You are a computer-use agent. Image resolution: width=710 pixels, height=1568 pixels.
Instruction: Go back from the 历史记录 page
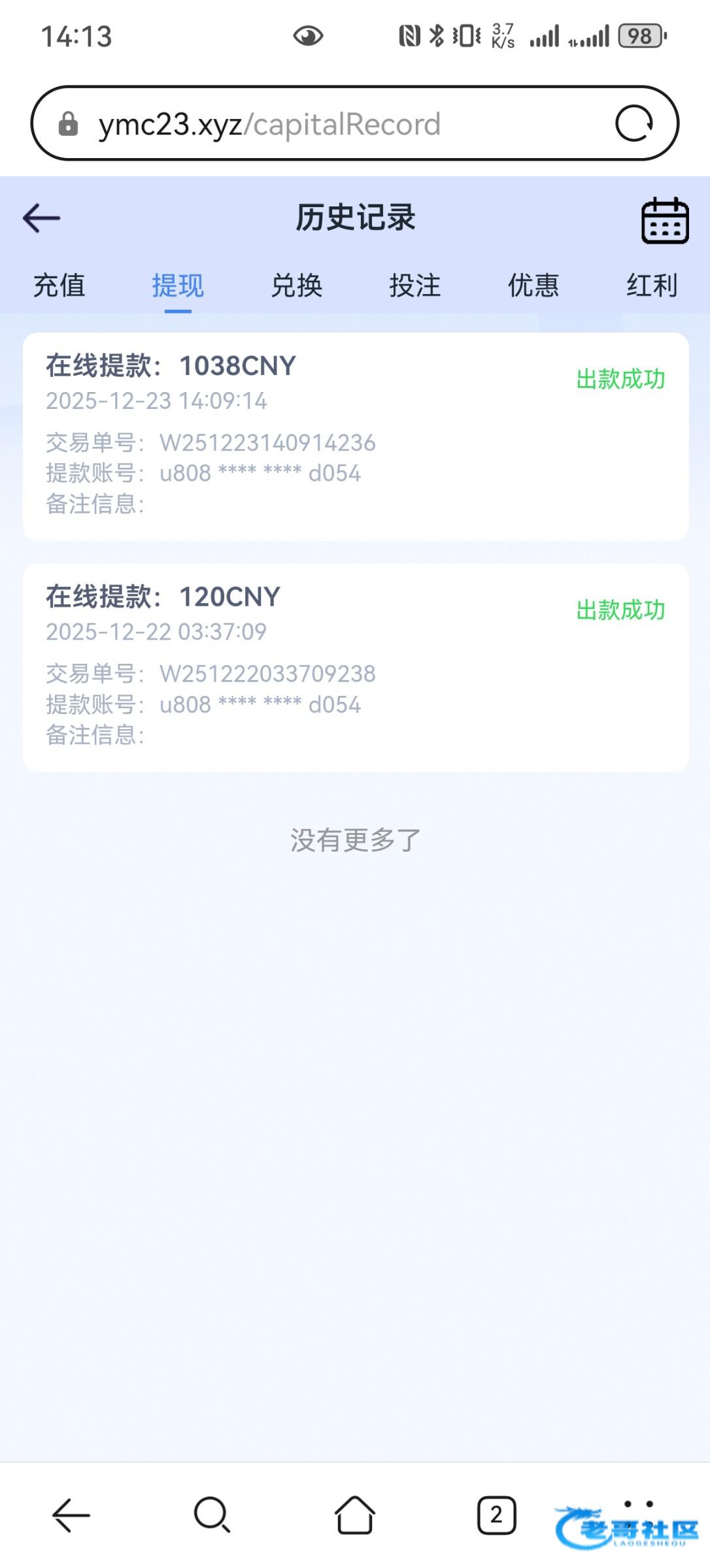coord(42,218)
